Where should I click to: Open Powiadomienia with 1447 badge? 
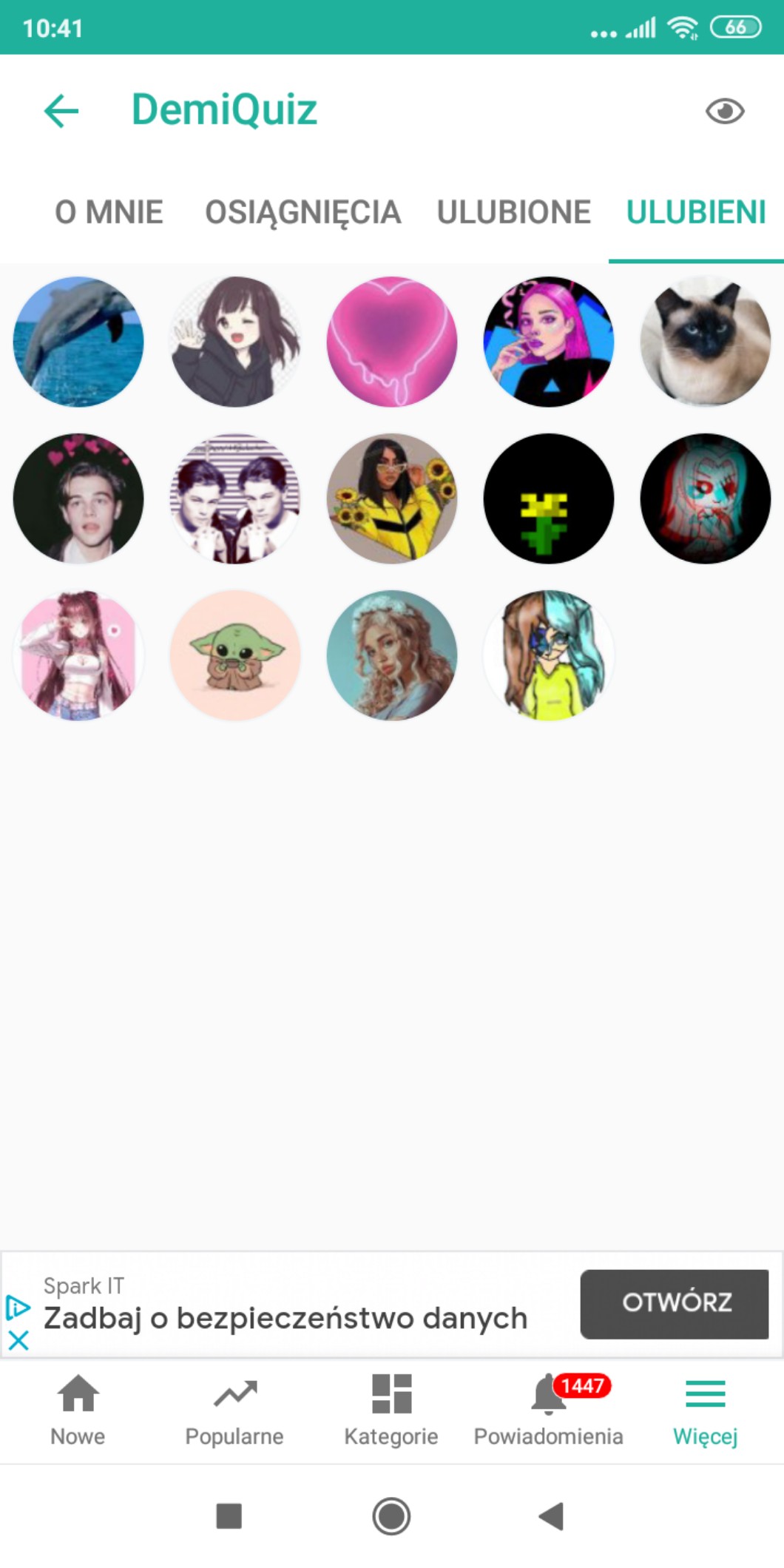click(x=549, y=1410)
